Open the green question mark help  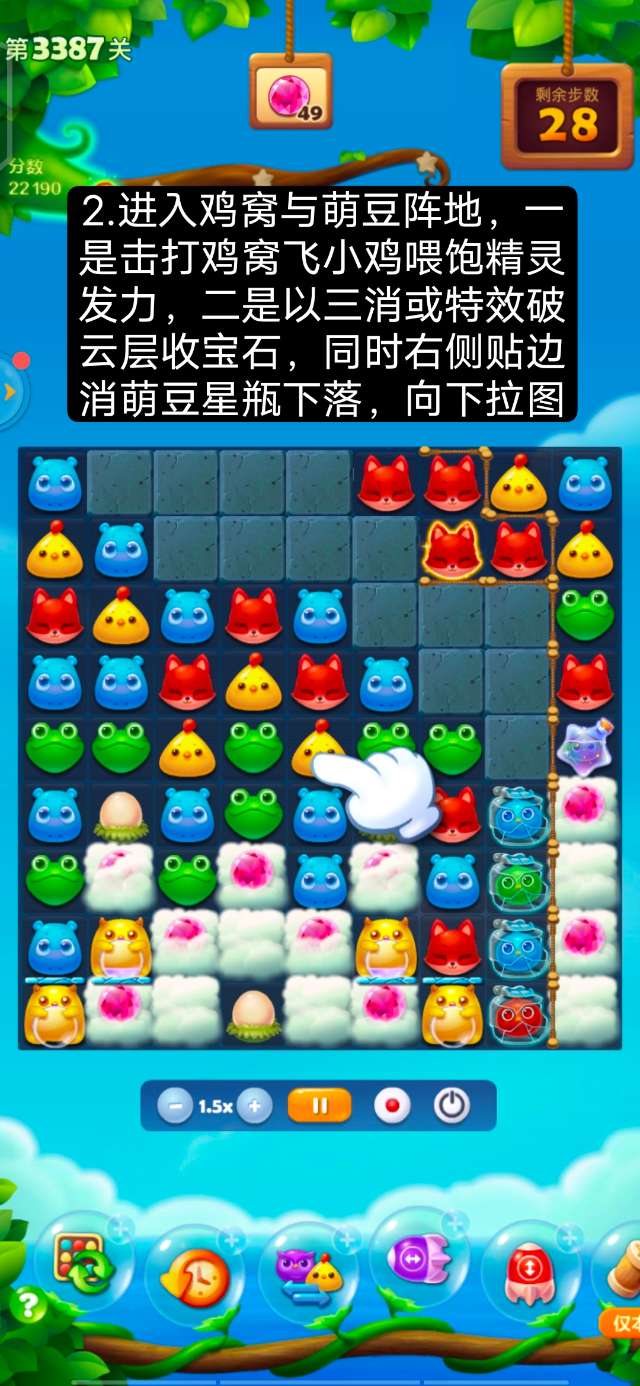(x=28, y=1304)
